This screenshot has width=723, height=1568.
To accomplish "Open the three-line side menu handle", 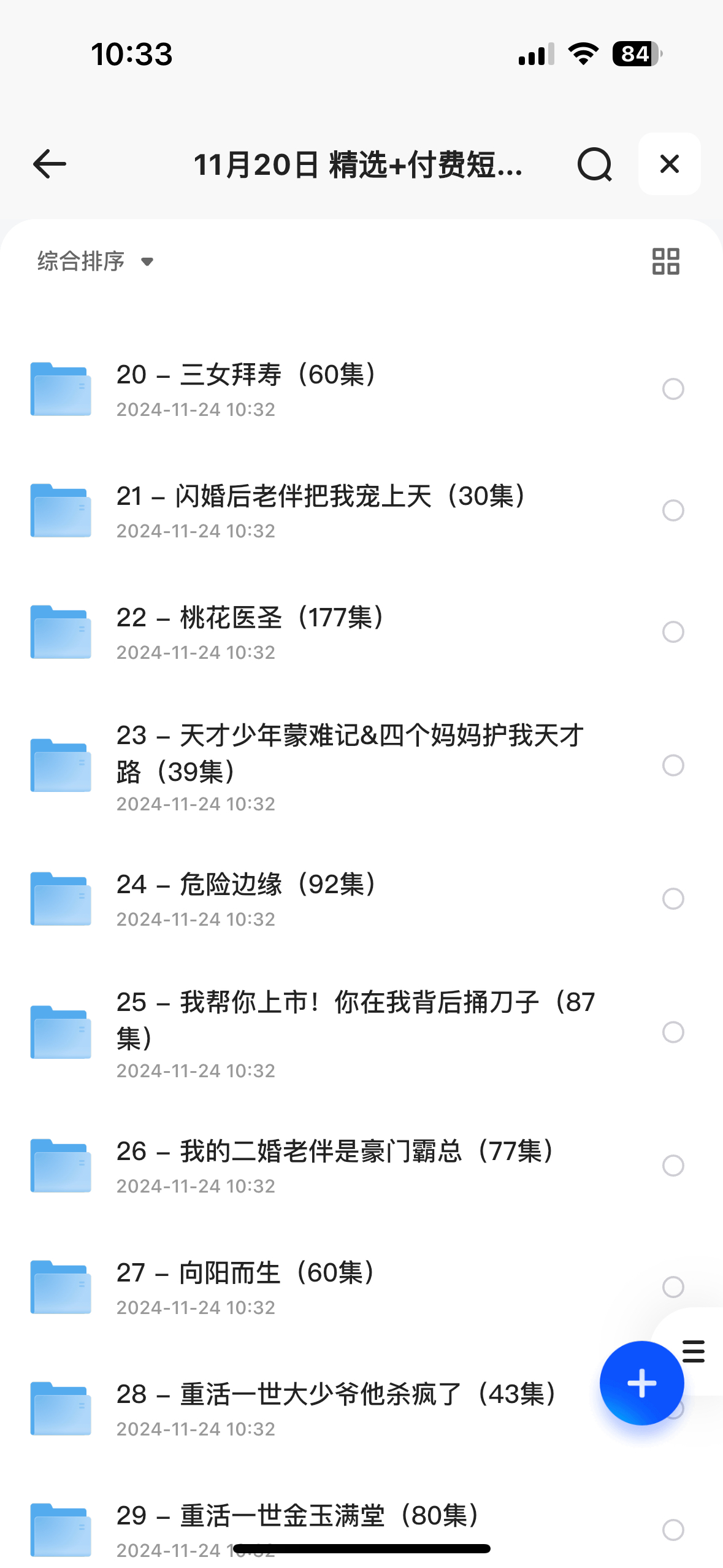I will [x=694, y=1351].
